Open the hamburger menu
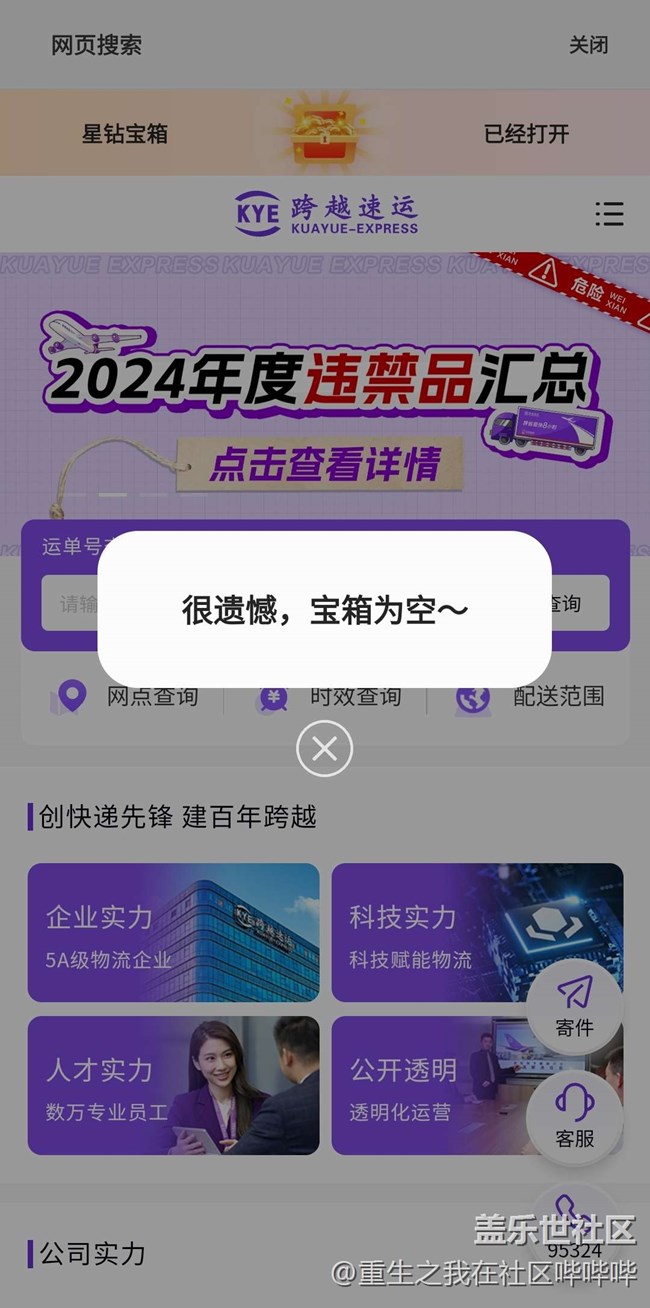650x1308 pixels. [x=609, y=213]
